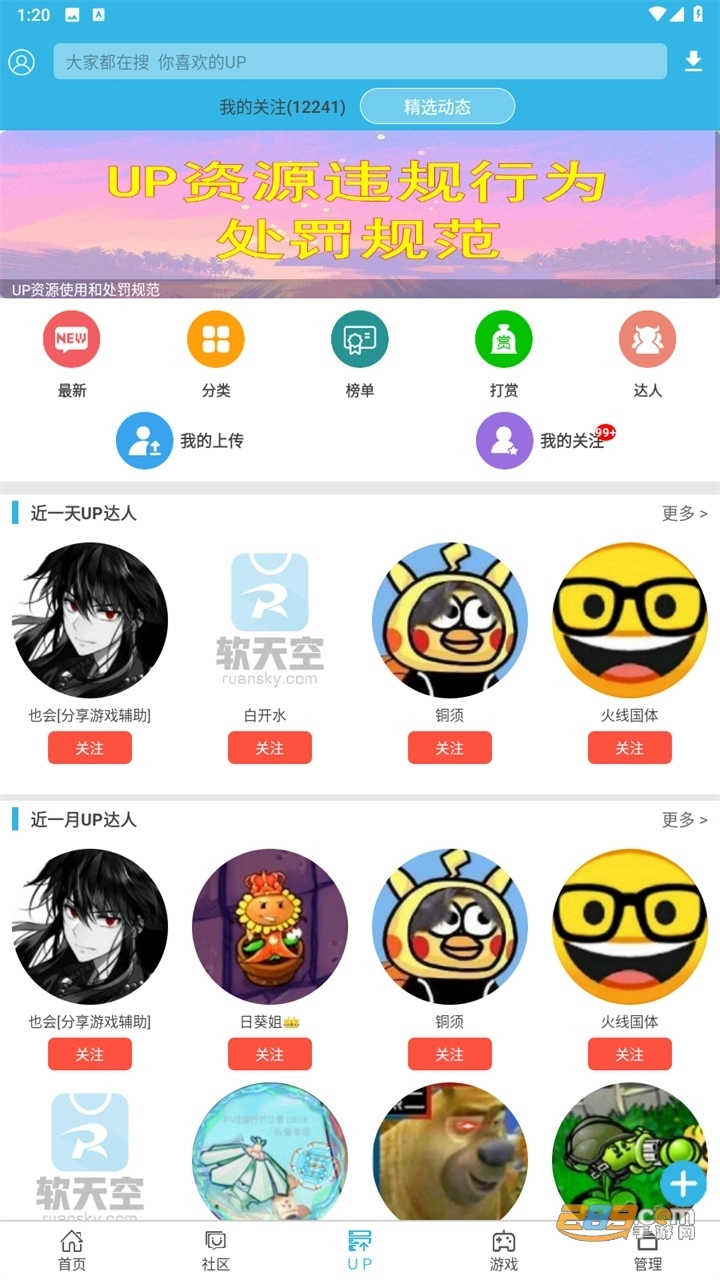Follow 日葵姐 in 近一月UP达人 section

(269, 1053)
